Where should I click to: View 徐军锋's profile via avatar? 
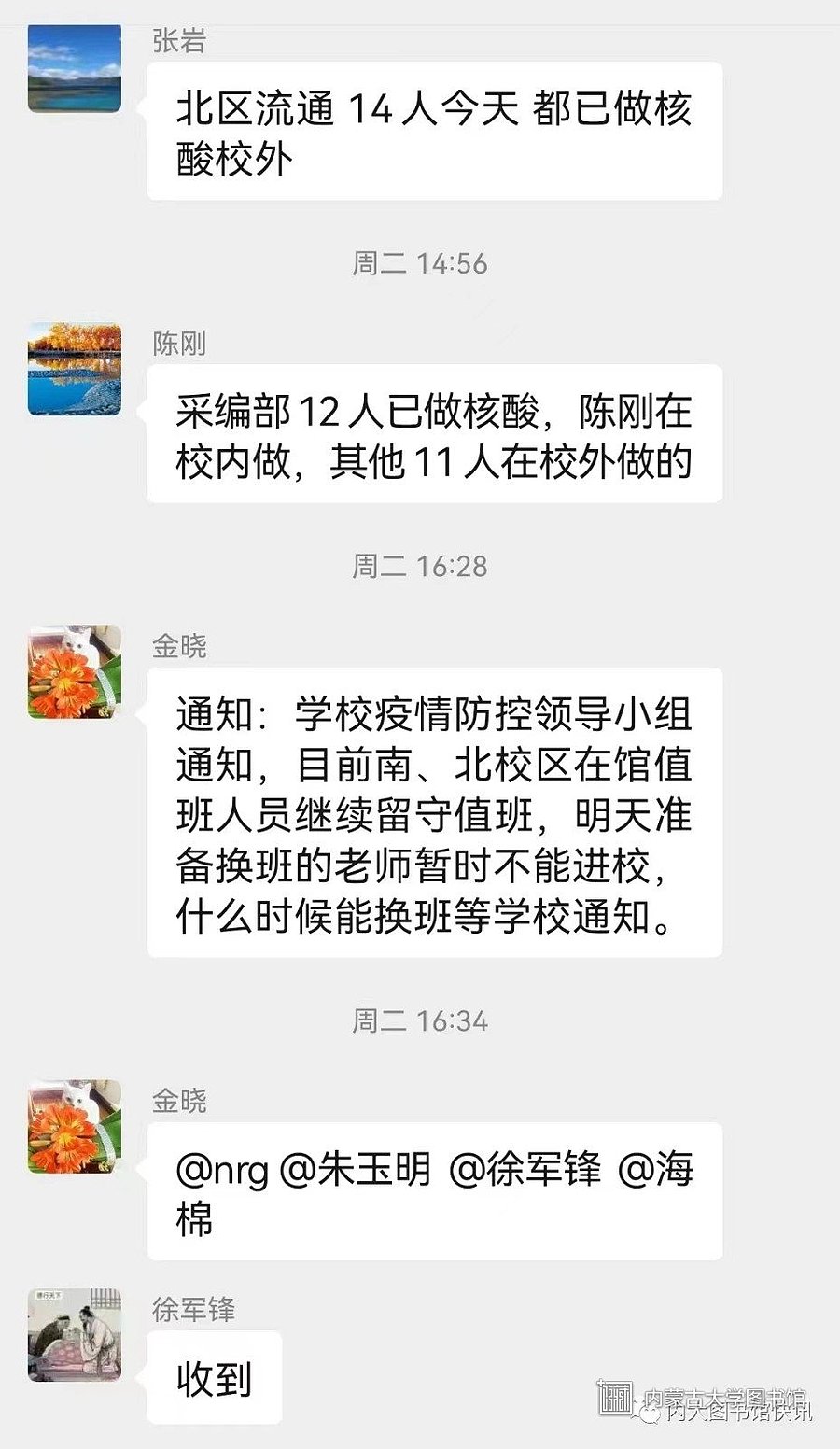(x=75, y=1335)
